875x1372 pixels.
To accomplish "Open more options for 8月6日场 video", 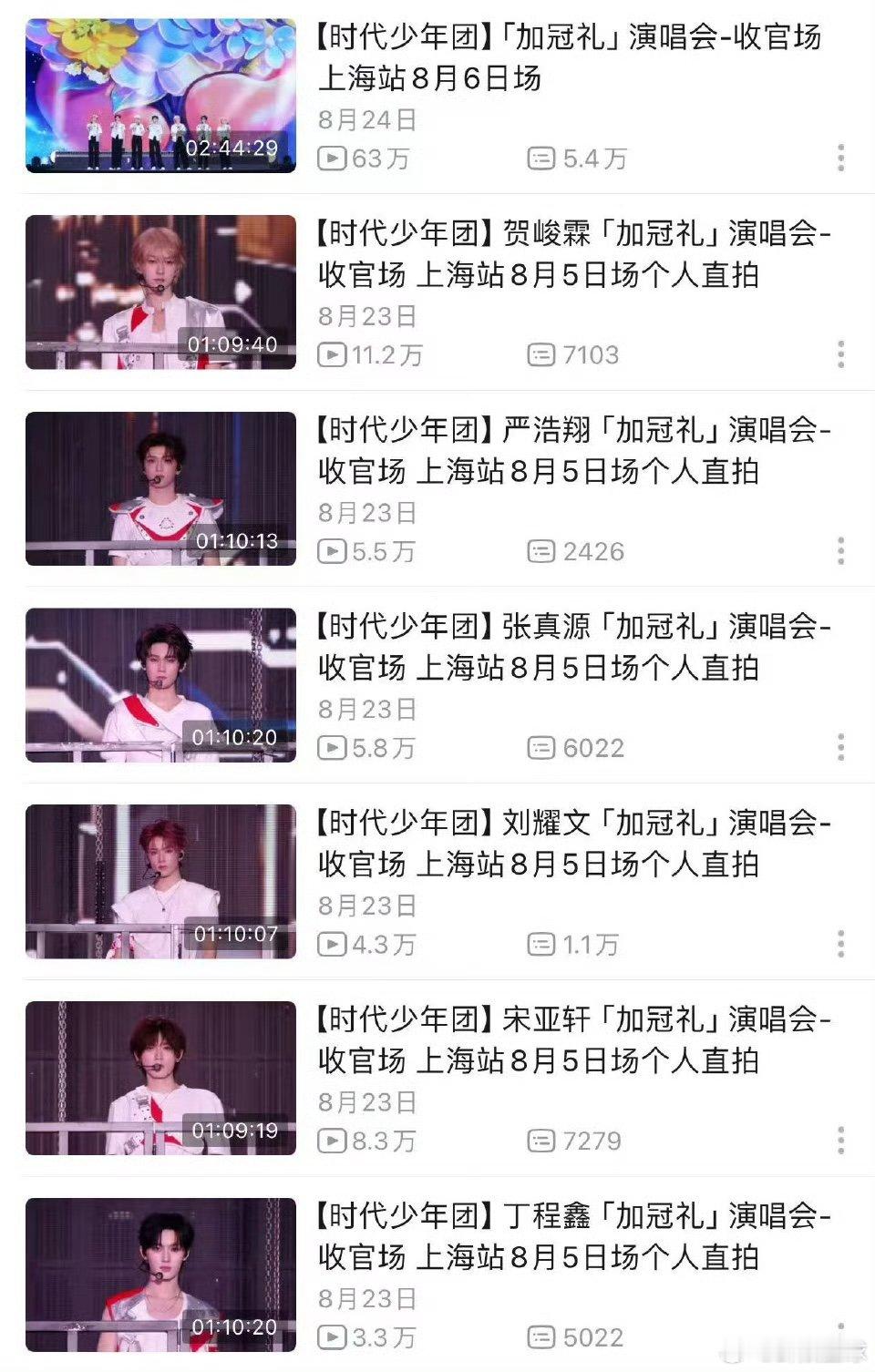I will click(840, 158).
